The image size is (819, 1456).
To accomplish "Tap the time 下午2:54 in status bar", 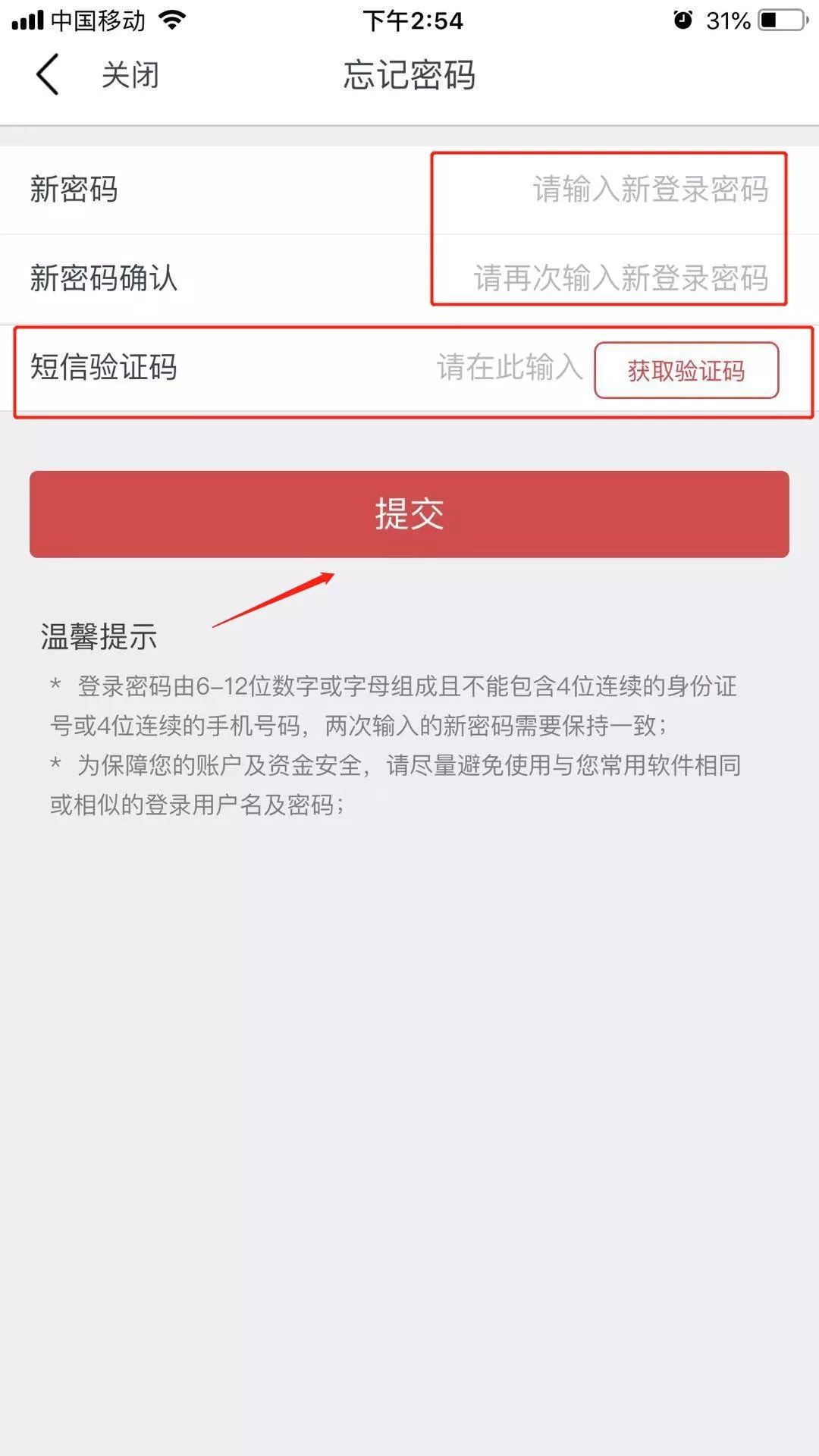I will click(409, 20).
